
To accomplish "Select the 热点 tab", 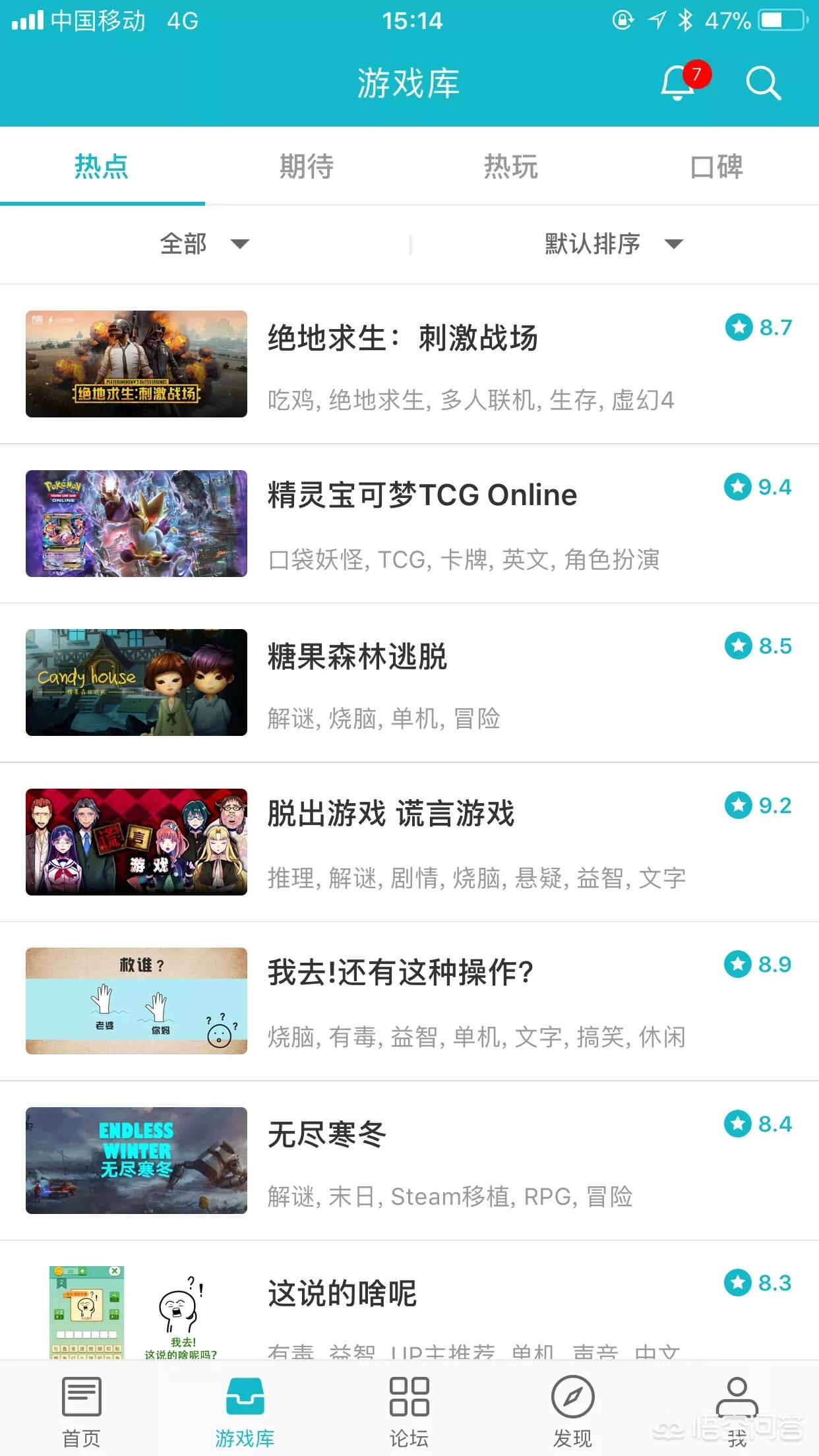I will click(x=102, y=166).
